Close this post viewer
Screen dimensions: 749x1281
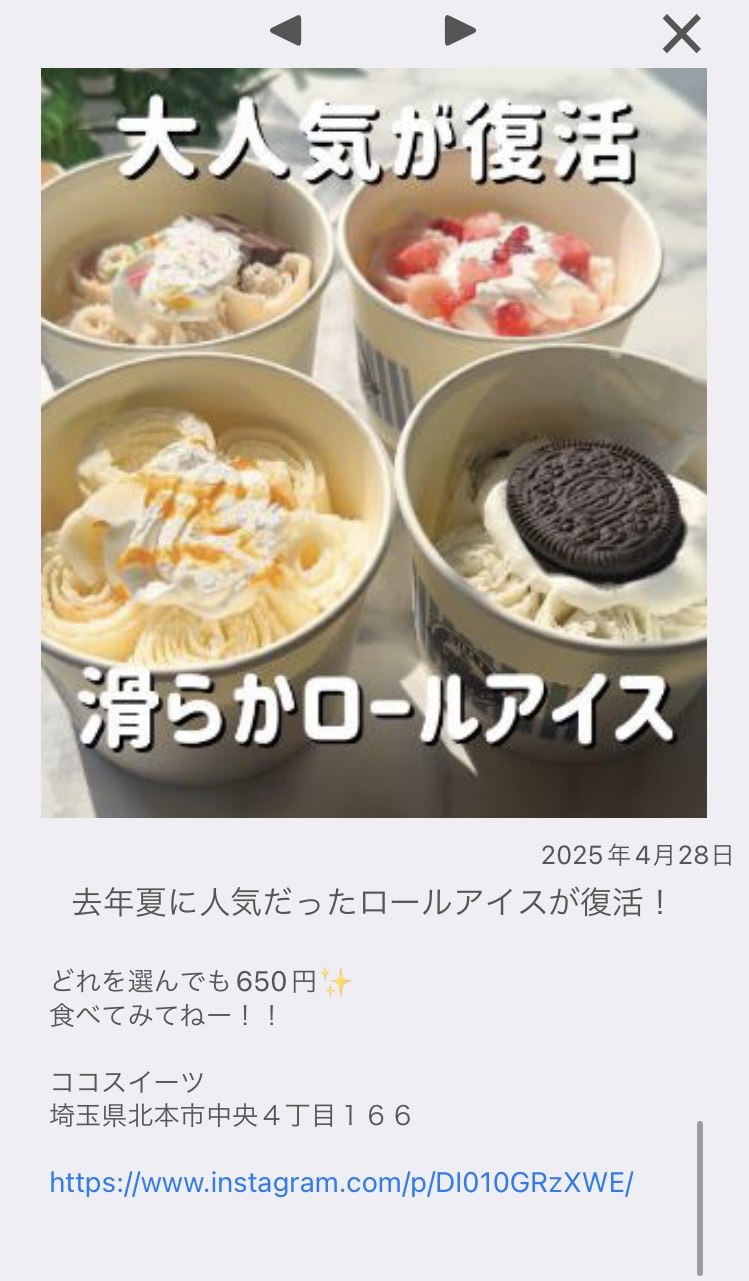681,34
